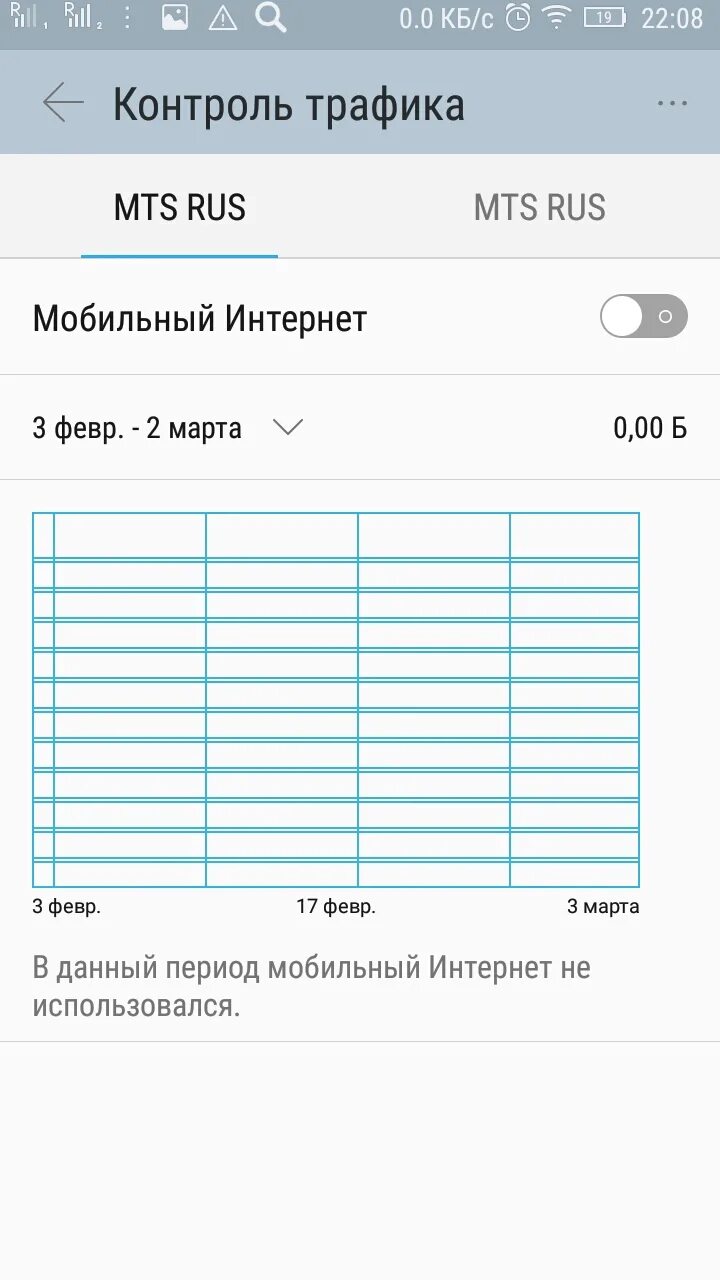Open the three-dot overflow menu
The height and width of the screenshot is (1280, 720).
pyautogui.click(x=672, y=103)
